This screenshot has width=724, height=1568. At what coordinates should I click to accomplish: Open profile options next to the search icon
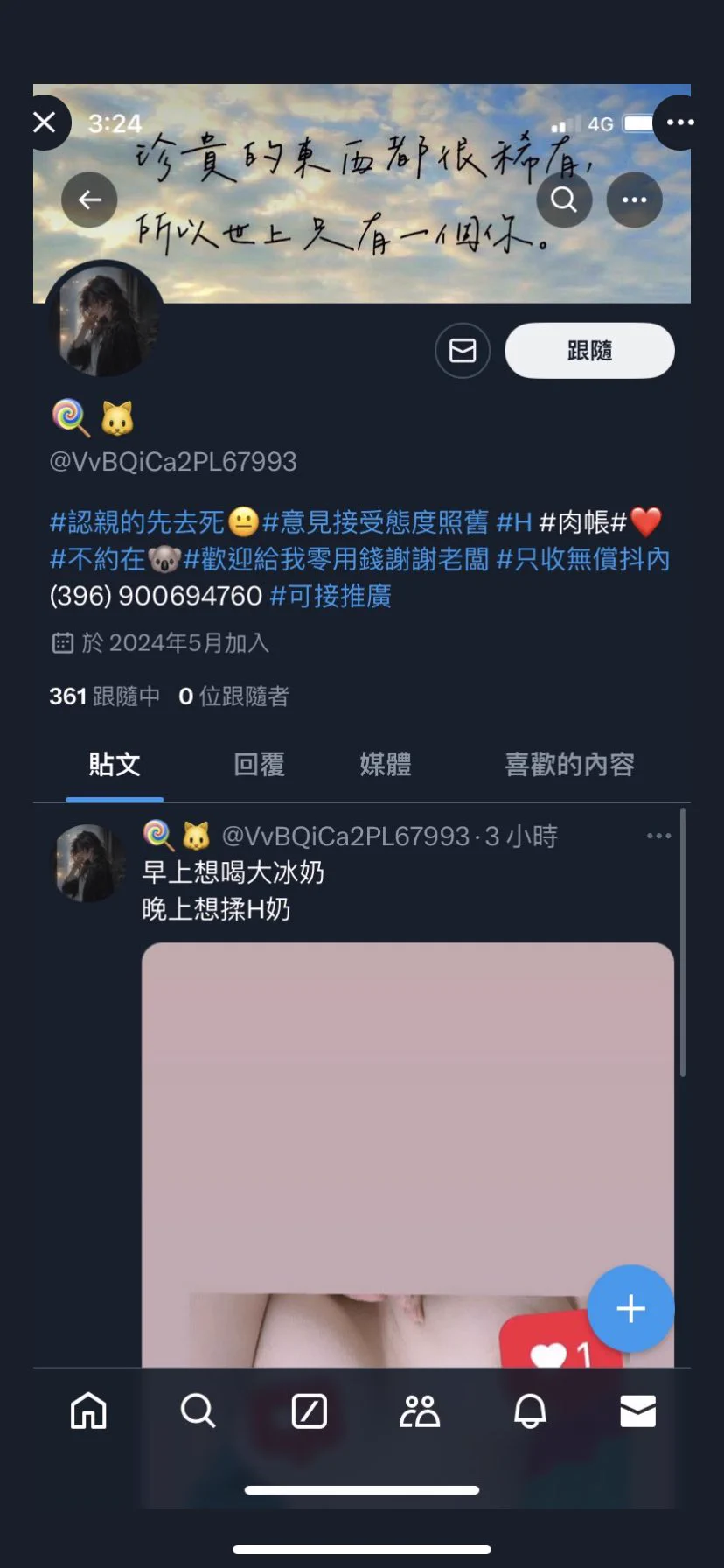pos(634,199)
